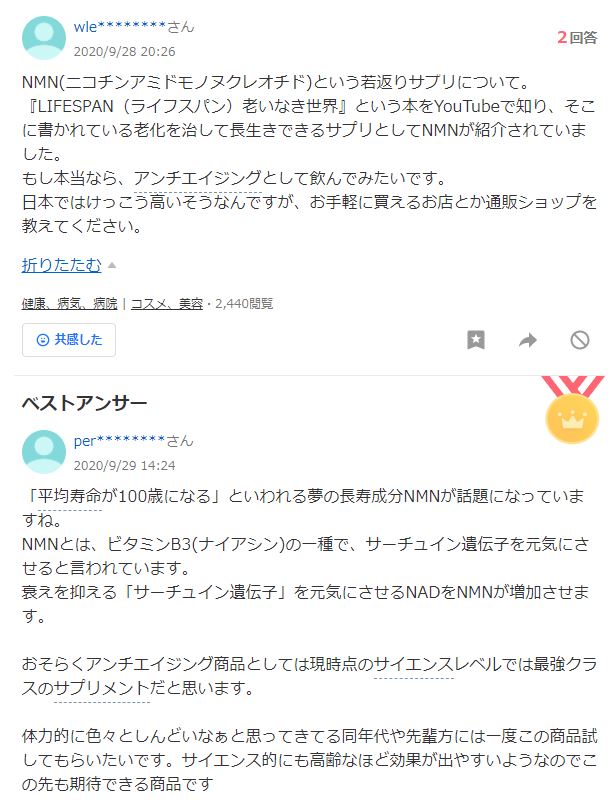Report this question via block icon
This screenshot has width=616, height=801.
pyautogui.click(x=580, y=340)
